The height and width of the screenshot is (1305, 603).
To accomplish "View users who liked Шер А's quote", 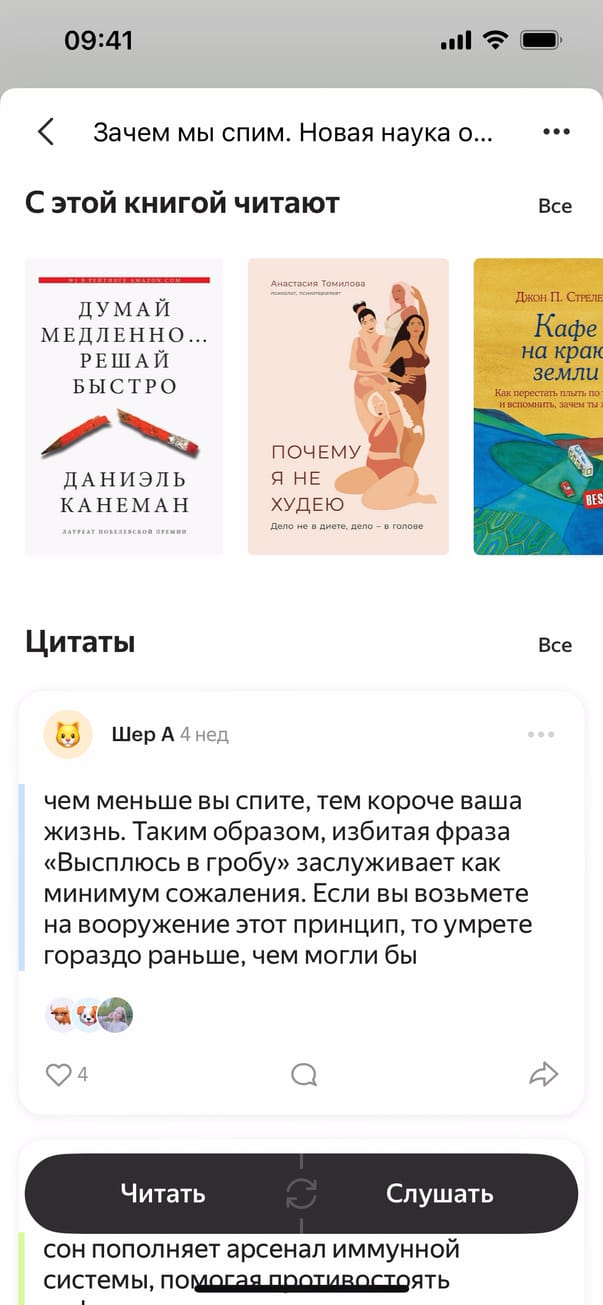I will point(89,1014).
